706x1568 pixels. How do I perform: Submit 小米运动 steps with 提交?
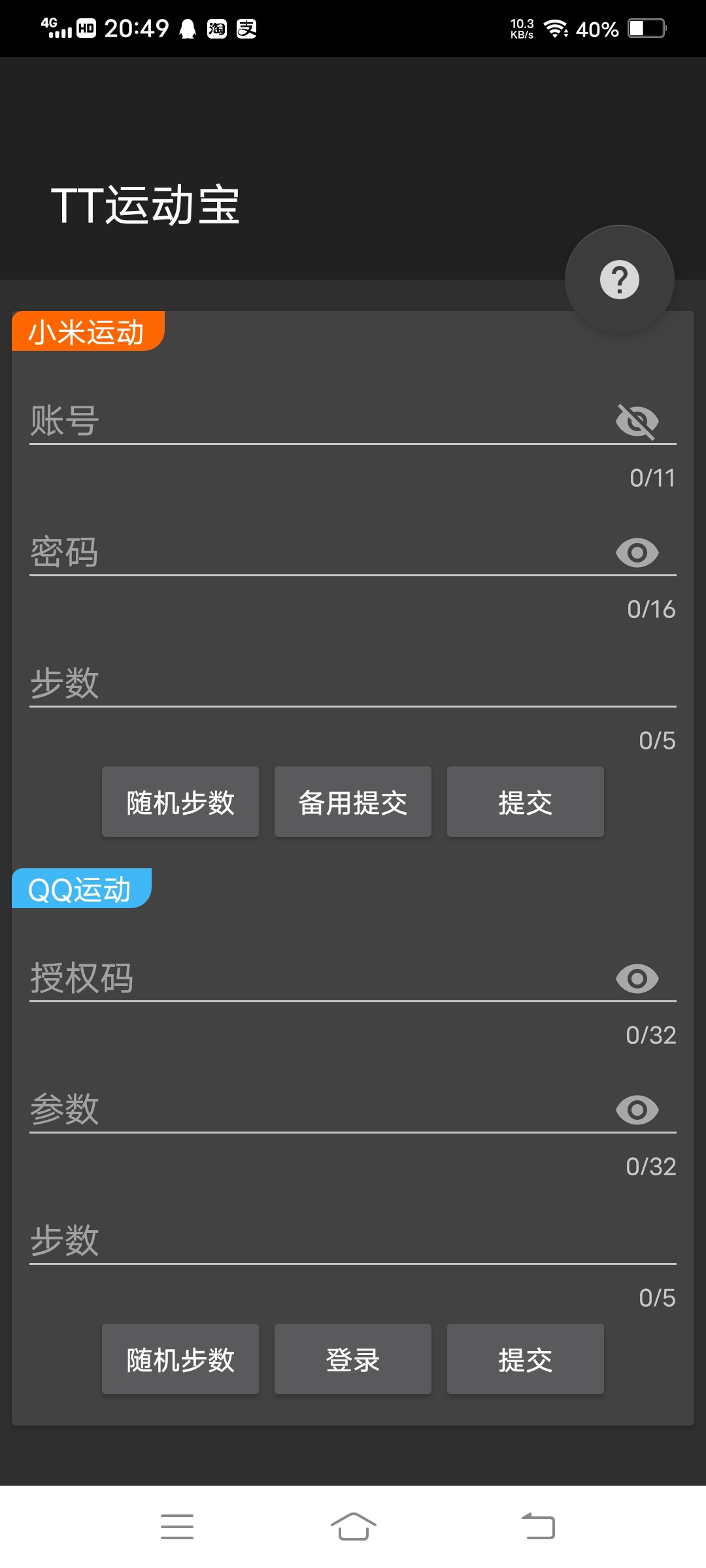point(525,802)
